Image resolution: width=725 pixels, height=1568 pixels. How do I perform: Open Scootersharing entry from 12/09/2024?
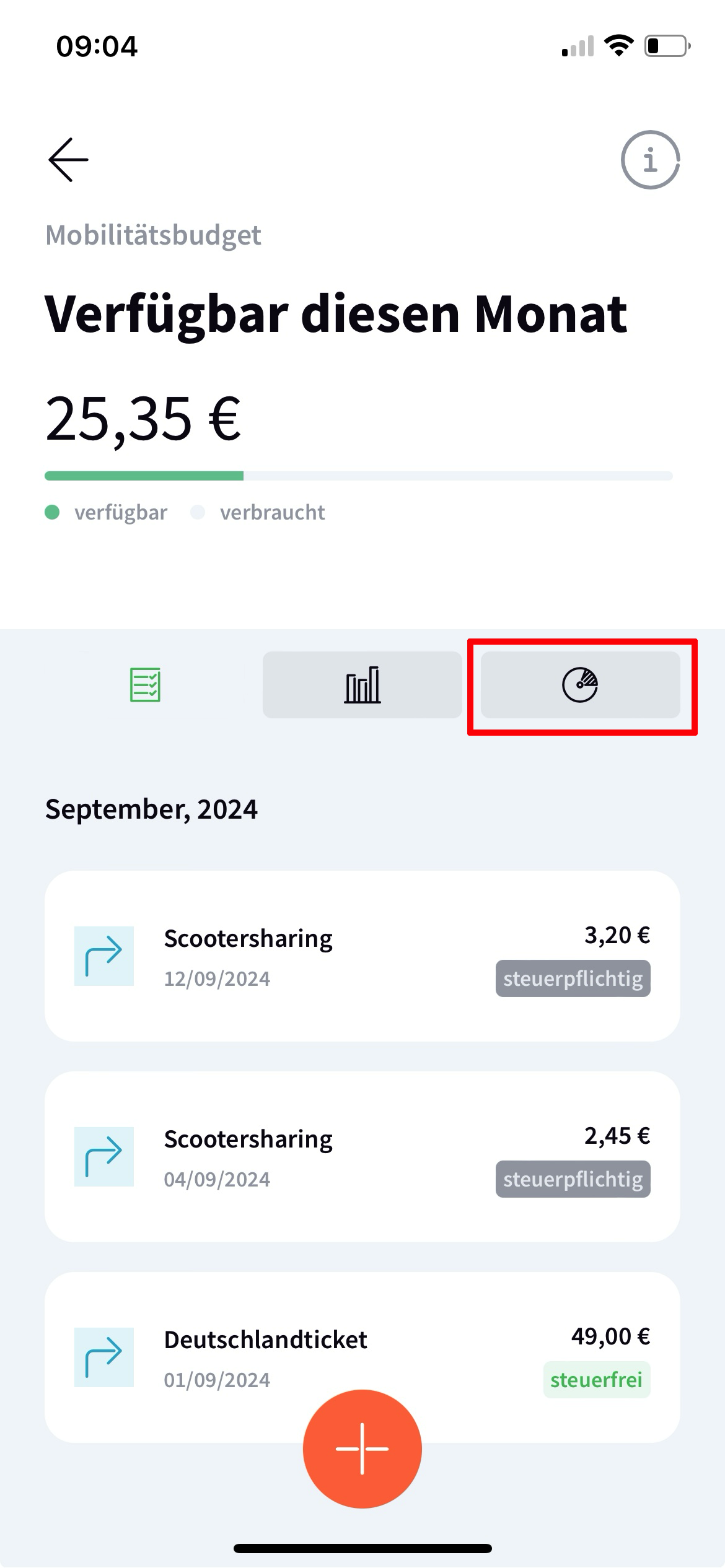click(x=362, y=956)
